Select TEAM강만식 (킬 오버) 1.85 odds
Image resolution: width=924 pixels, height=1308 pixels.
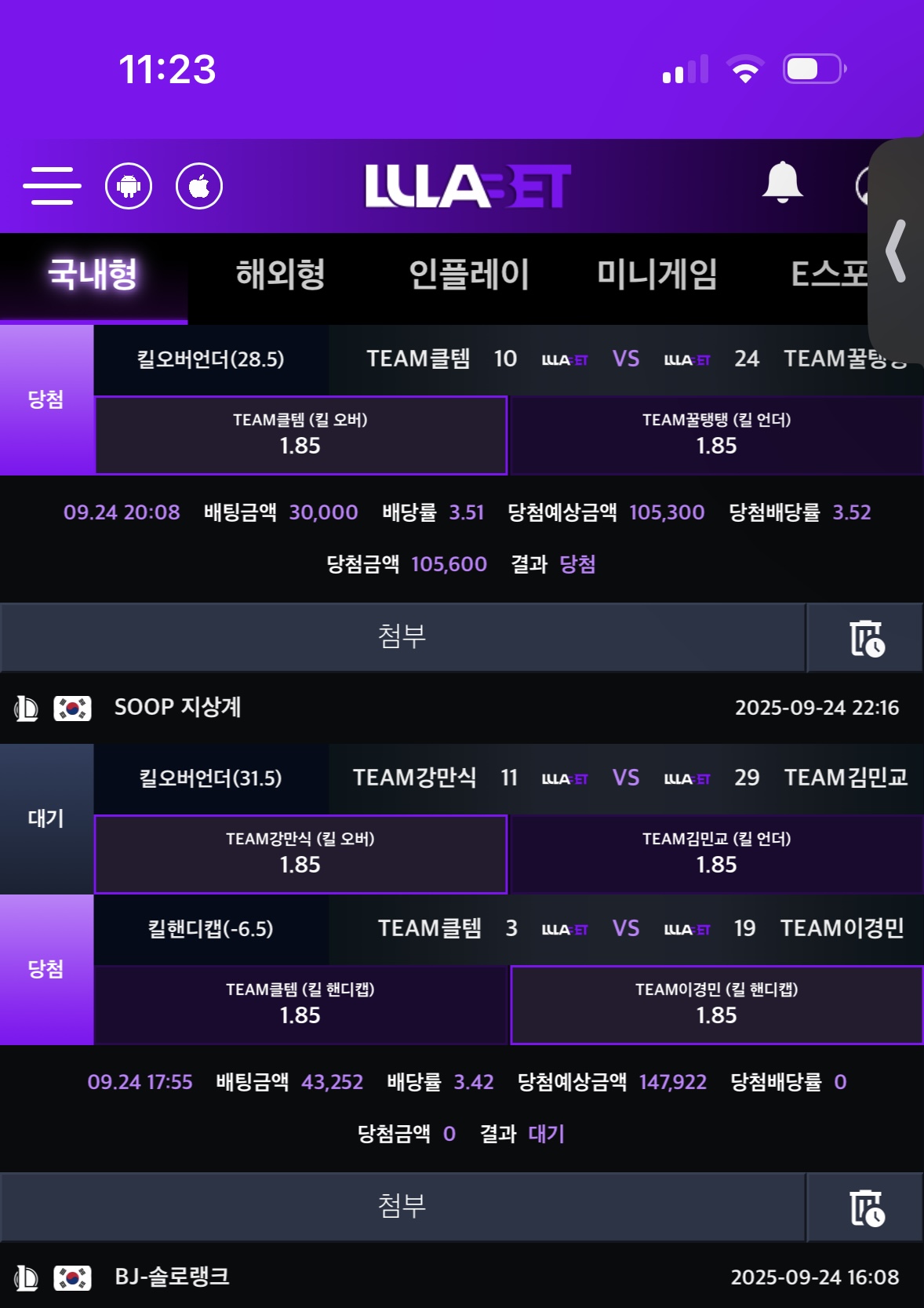click(x=300, y=854)
